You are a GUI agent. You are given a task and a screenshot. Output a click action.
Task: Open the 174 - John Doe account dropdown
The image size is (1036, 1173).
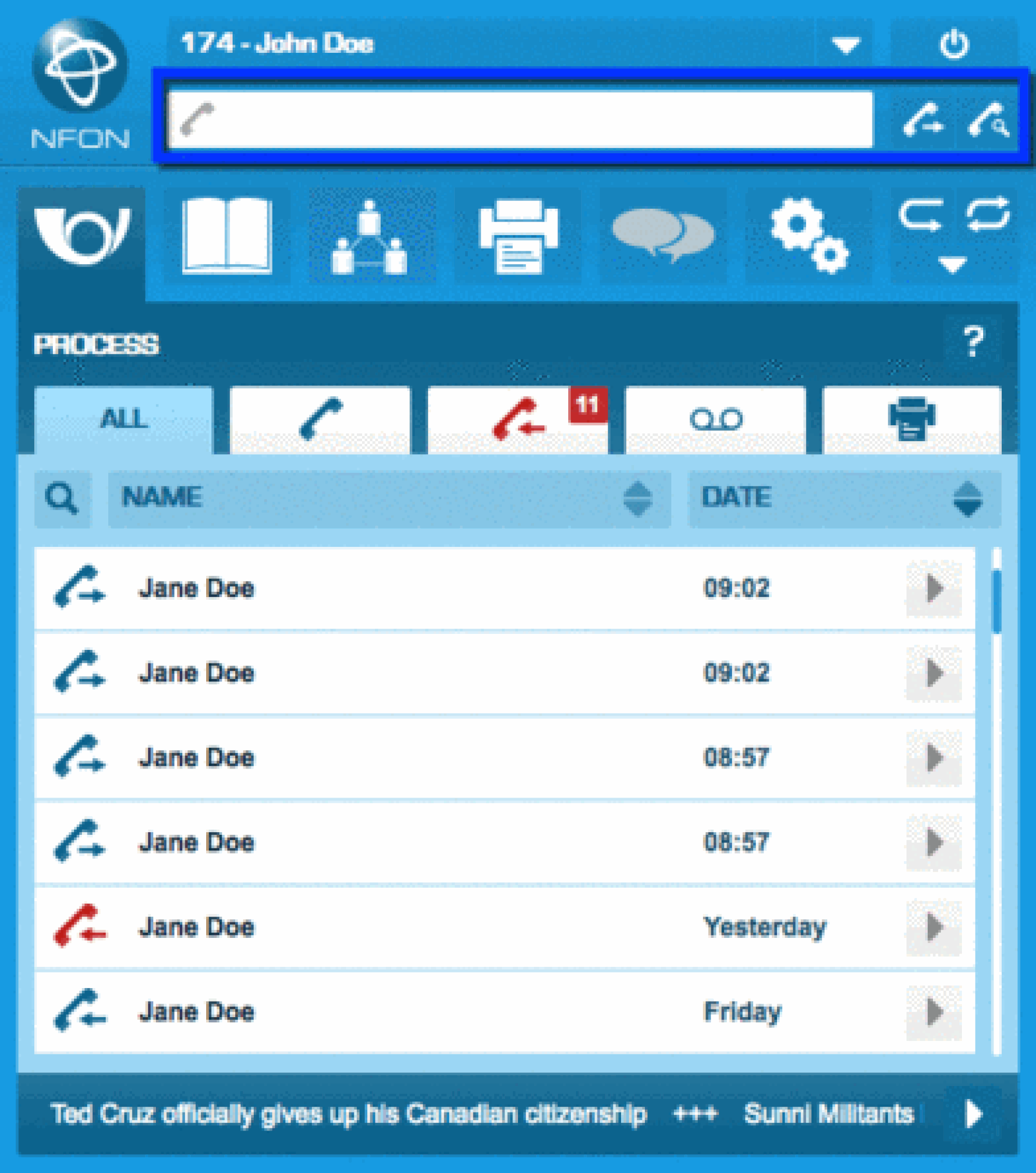coord(845,44)
